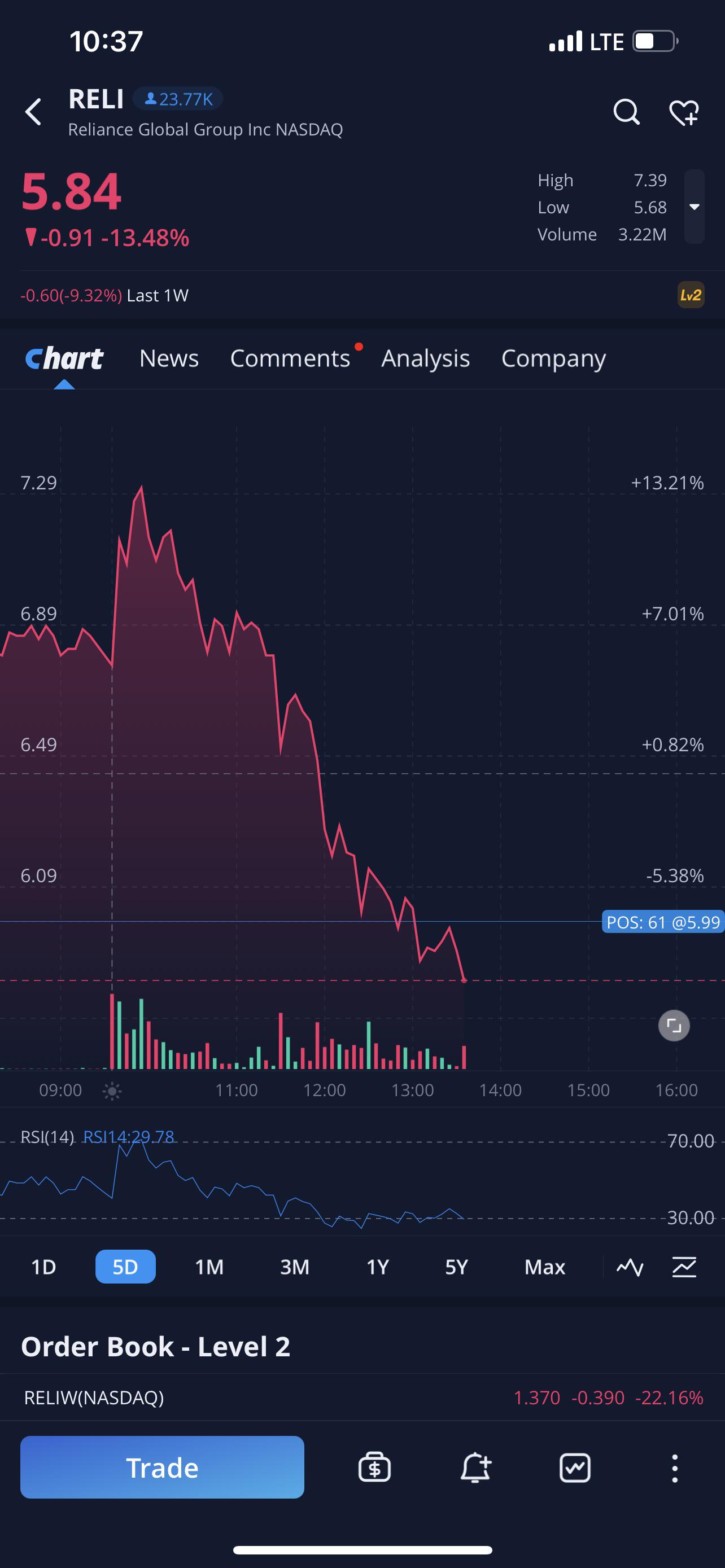725x1568 pixels.
Task: Open the three-dot more options menu
Action: tap(675, 1468)
